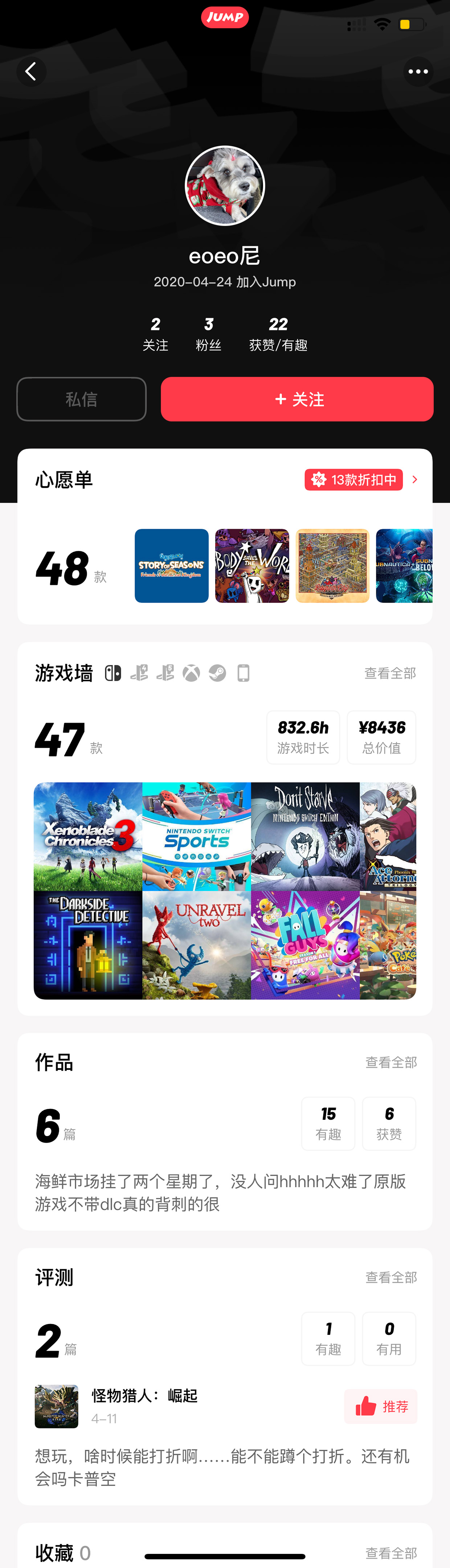
Task: Filter the game wall by Steam
Action: coord(217,673)
